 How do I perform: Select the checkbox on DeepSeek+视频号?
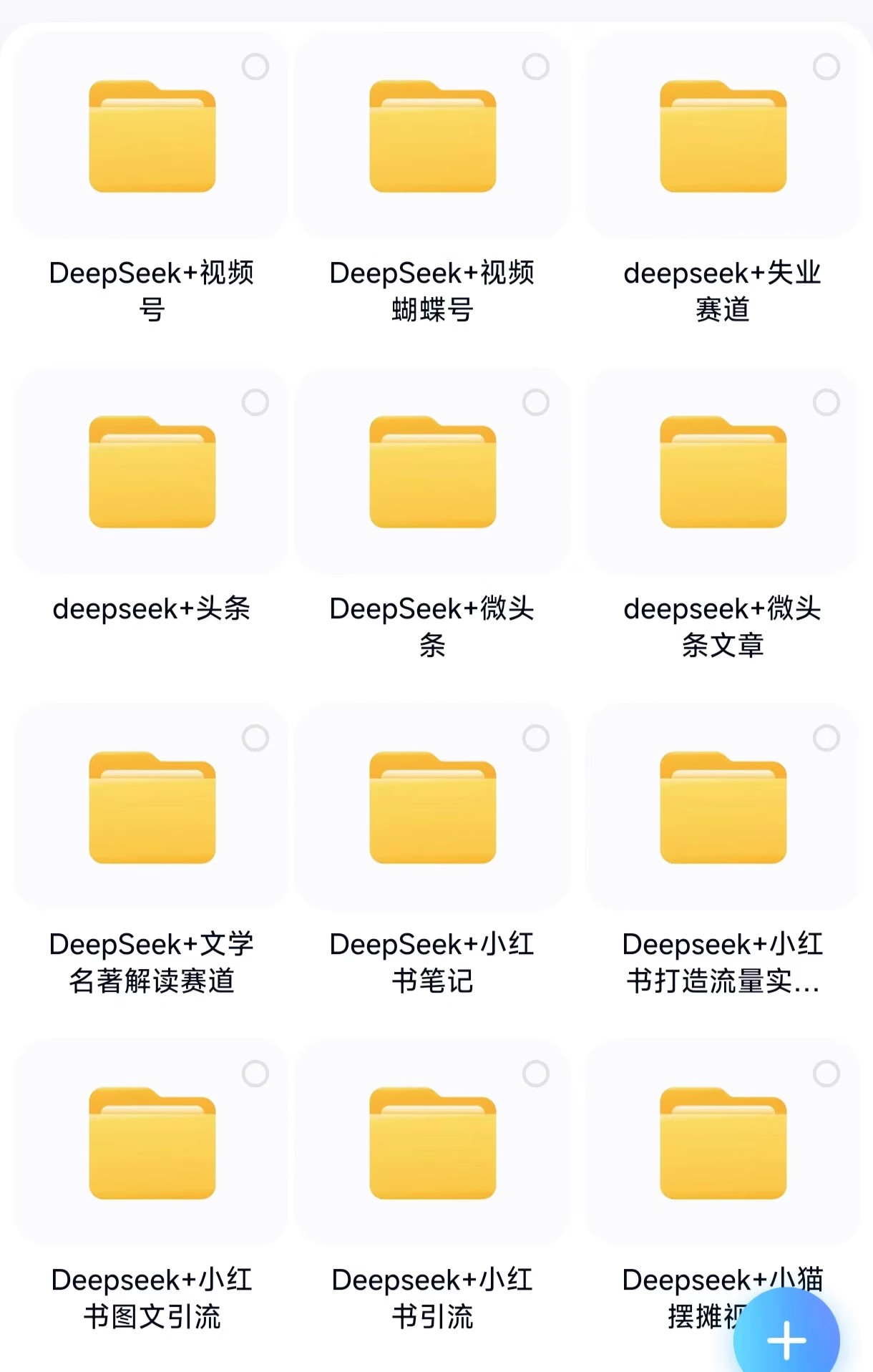point(255,67)
